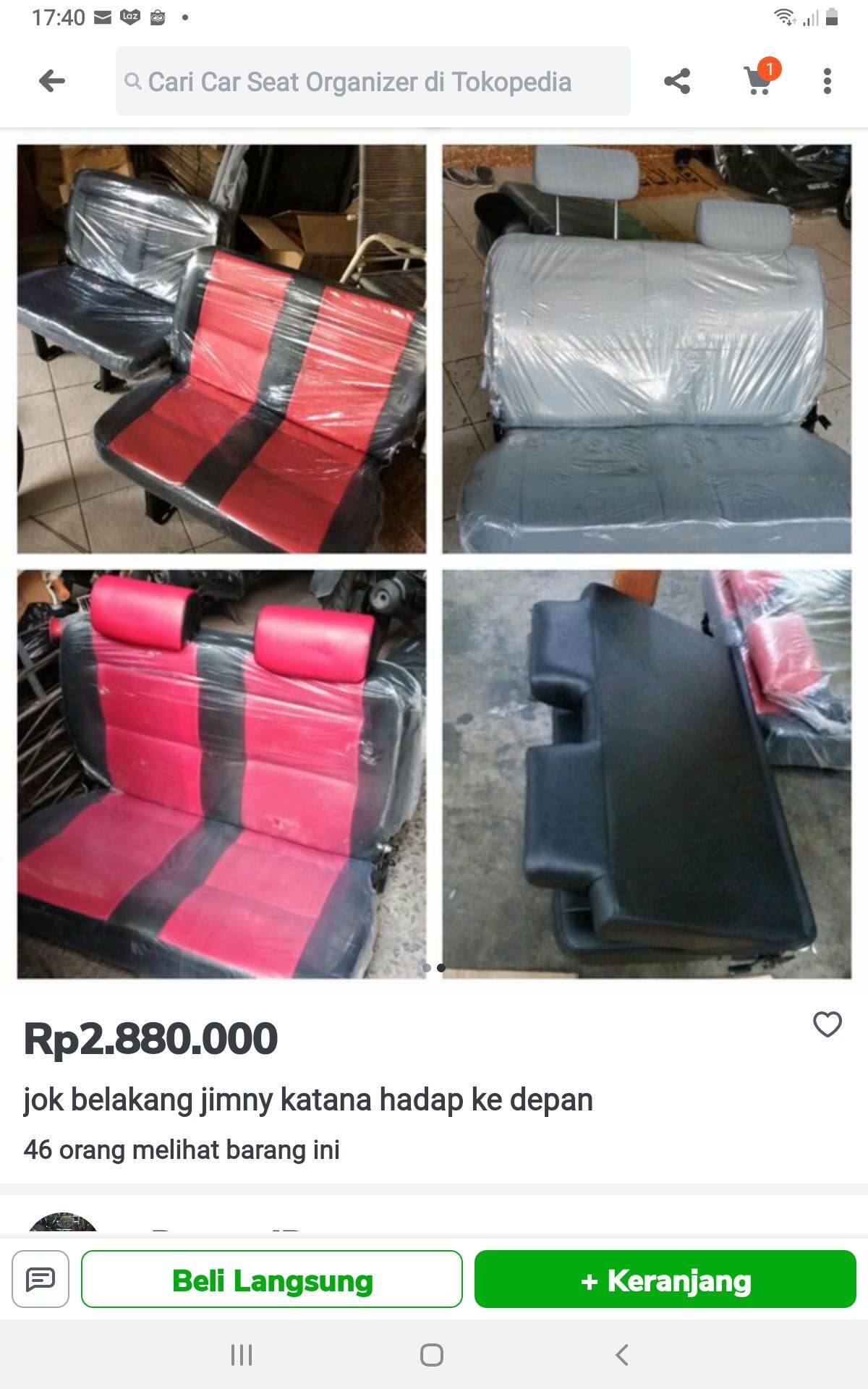Share this product listing
The height and width of the screenshot is (1389, 868).
point(677,81)
